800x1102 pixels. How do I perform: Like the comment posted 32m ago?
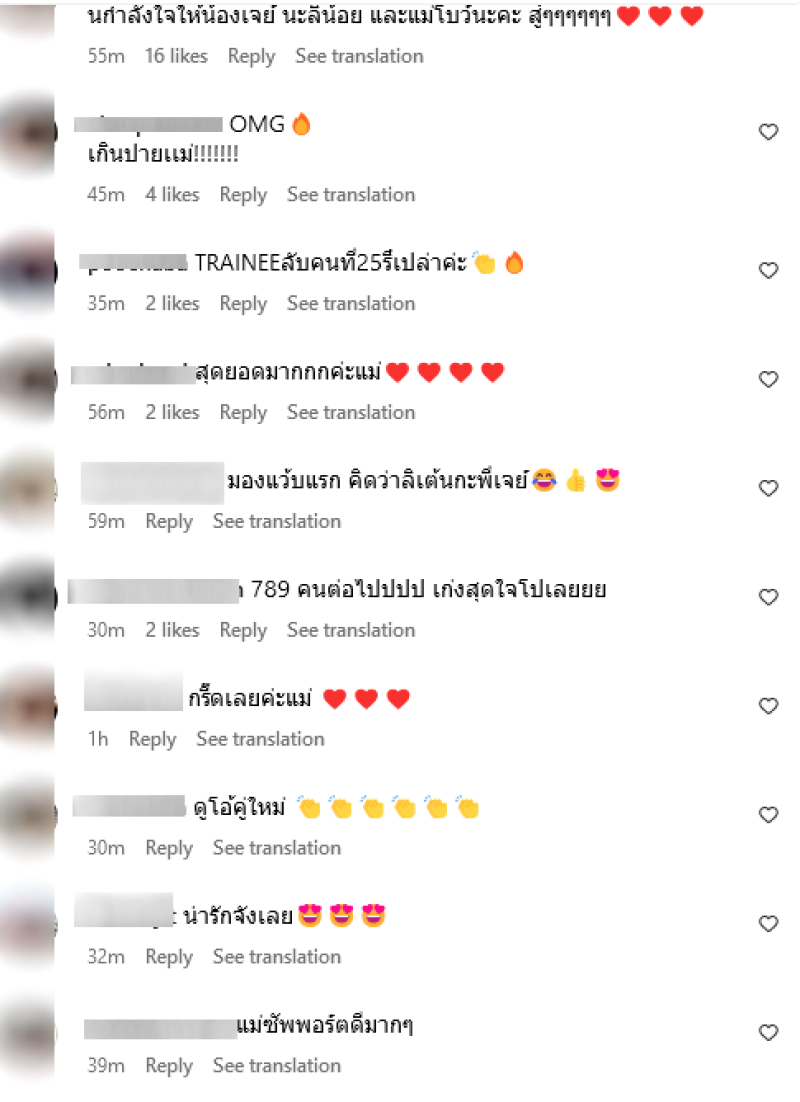click(x=768, y=924)
